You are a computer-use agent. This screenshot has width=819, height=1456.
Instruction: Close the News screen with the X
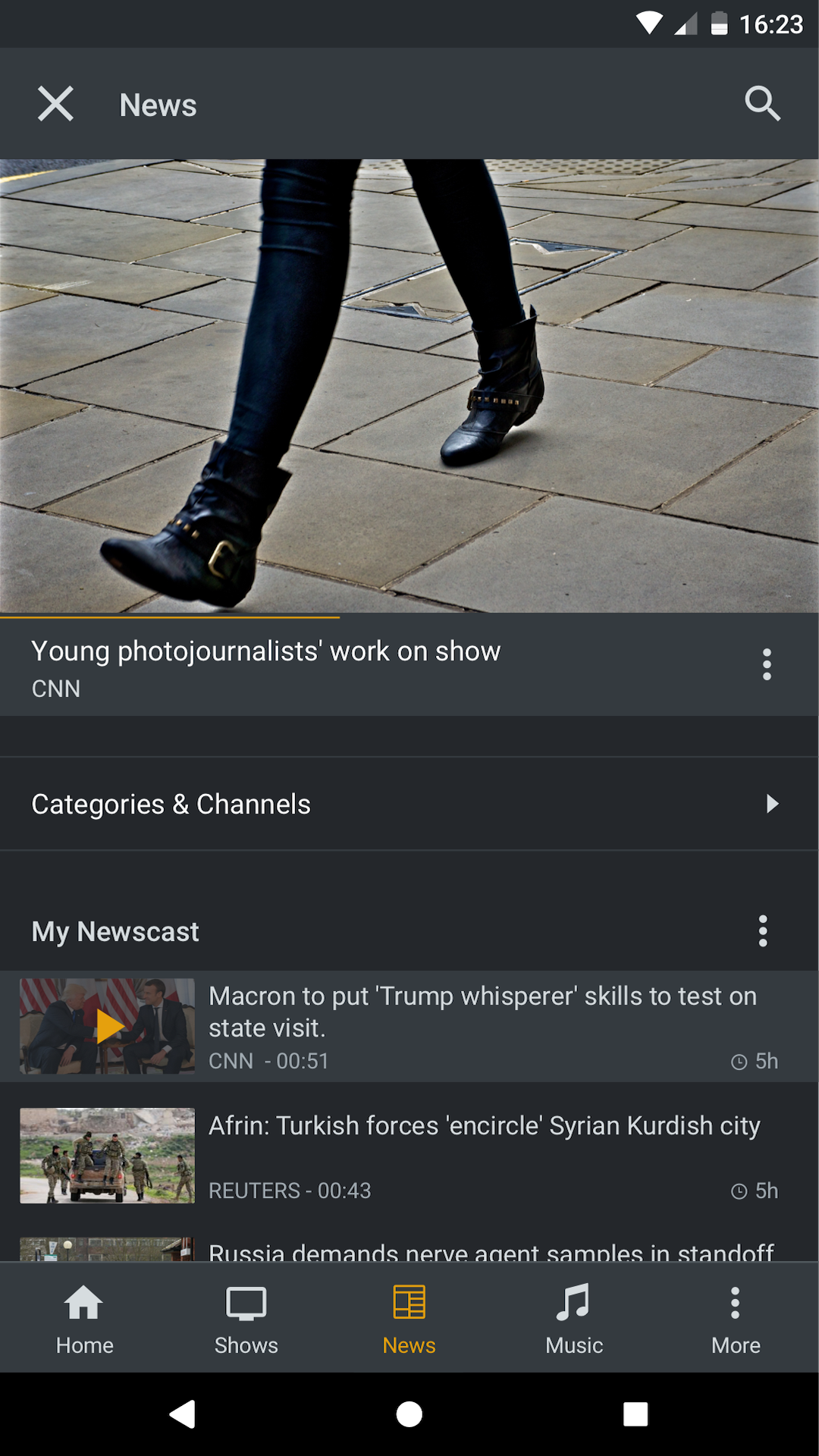(x=55, y=104)
